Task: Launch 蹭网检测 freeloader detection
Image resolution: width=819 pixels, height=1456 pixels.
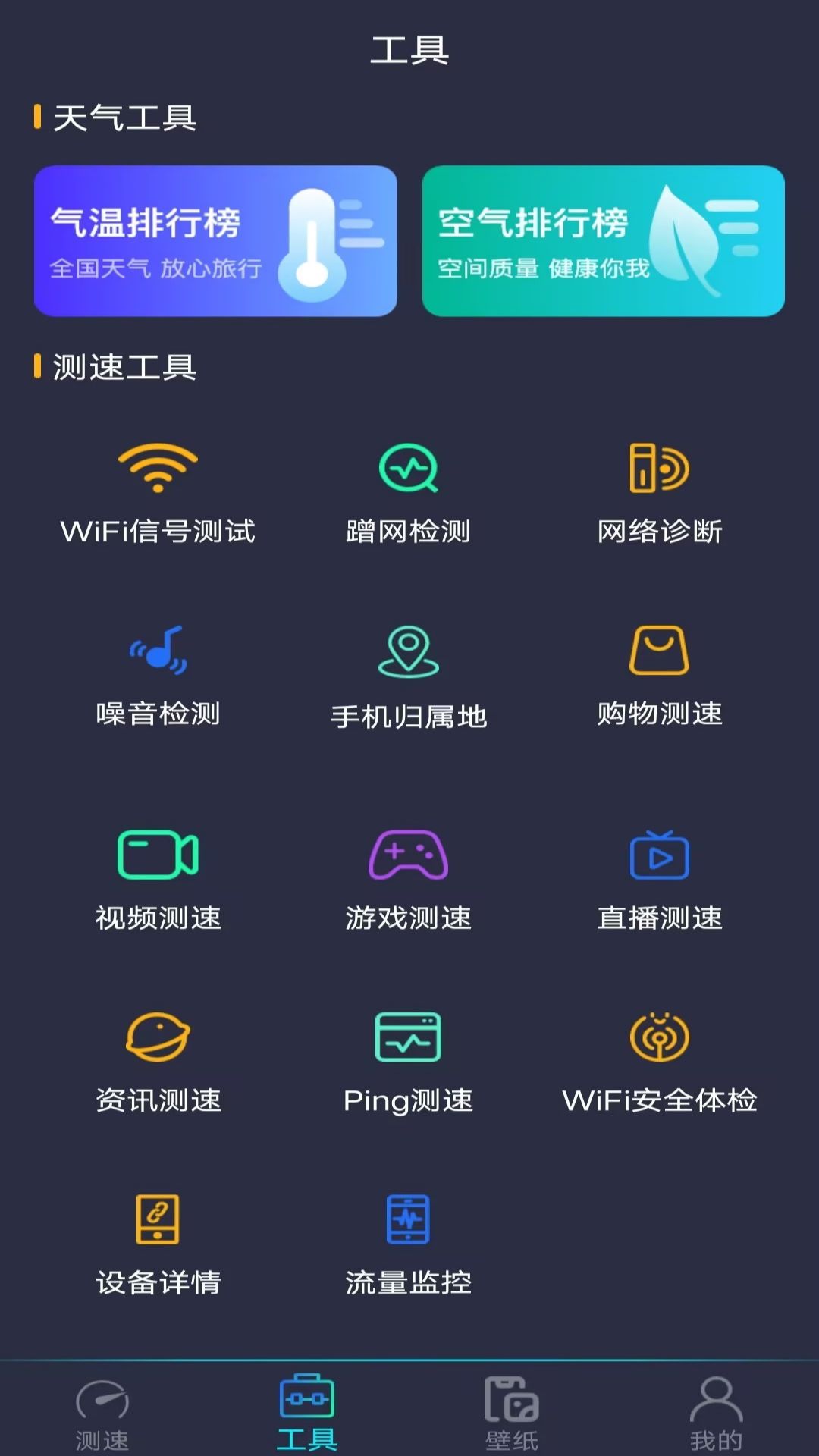Action: (409, 494)
